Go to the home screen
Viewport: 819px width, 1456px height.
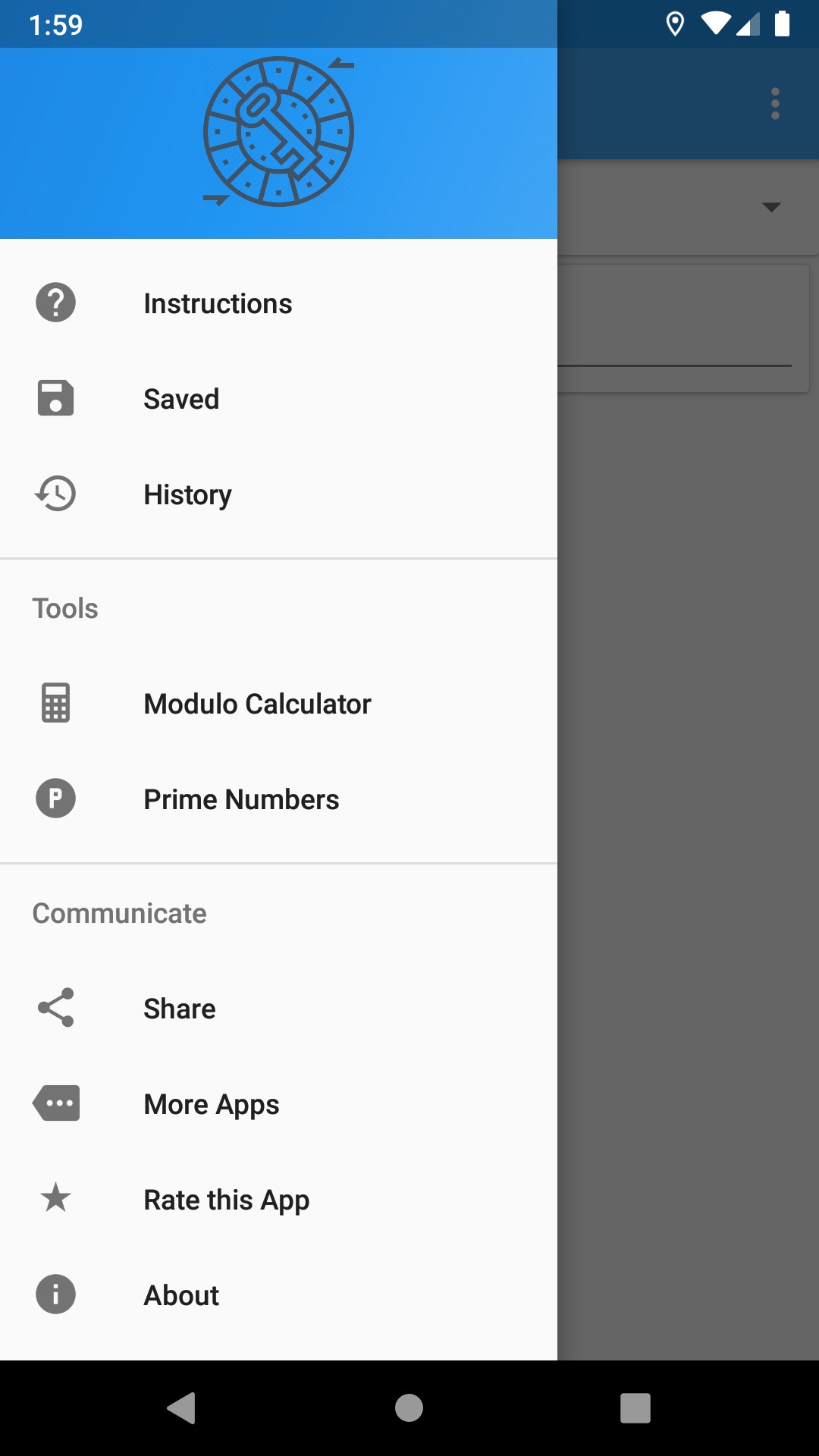pyautogui.click(x=409, y=1408)
